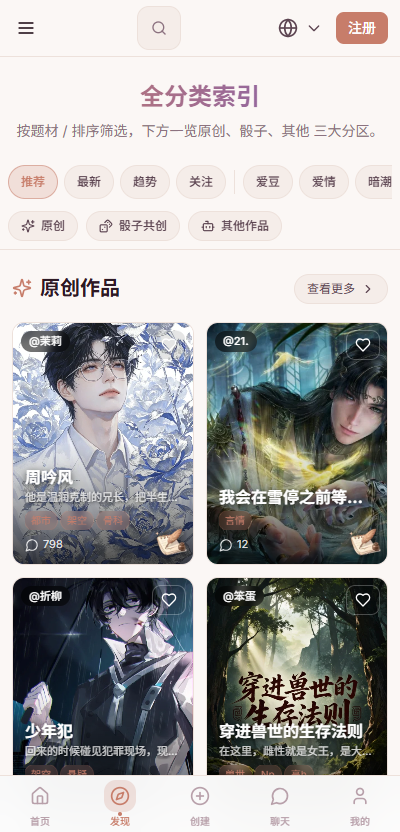Image resolution: width=400 pixels, height=832 pixels.
Task: Select the 关注 filter chip
Action: [201, 182]
